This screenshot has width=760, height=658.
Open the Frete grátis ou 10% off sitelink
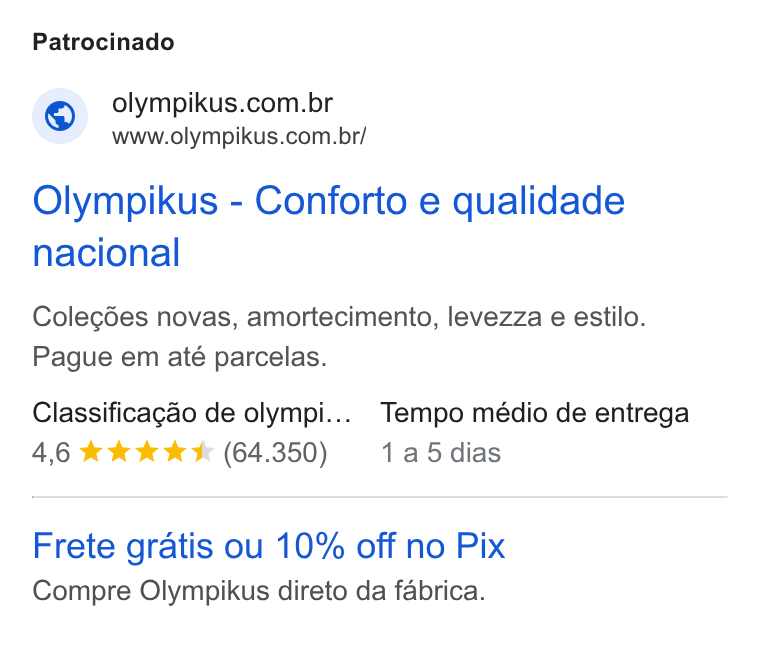[x=269, y=546]
